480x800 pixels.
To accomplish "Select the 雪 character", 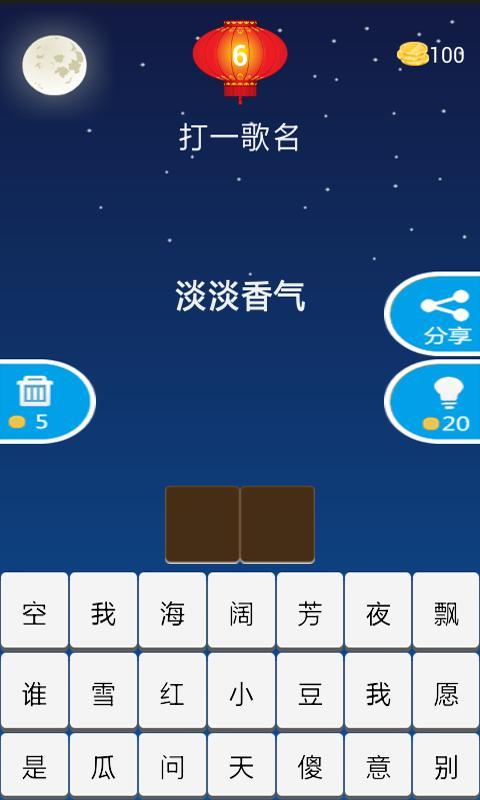I will click(103, 691).
